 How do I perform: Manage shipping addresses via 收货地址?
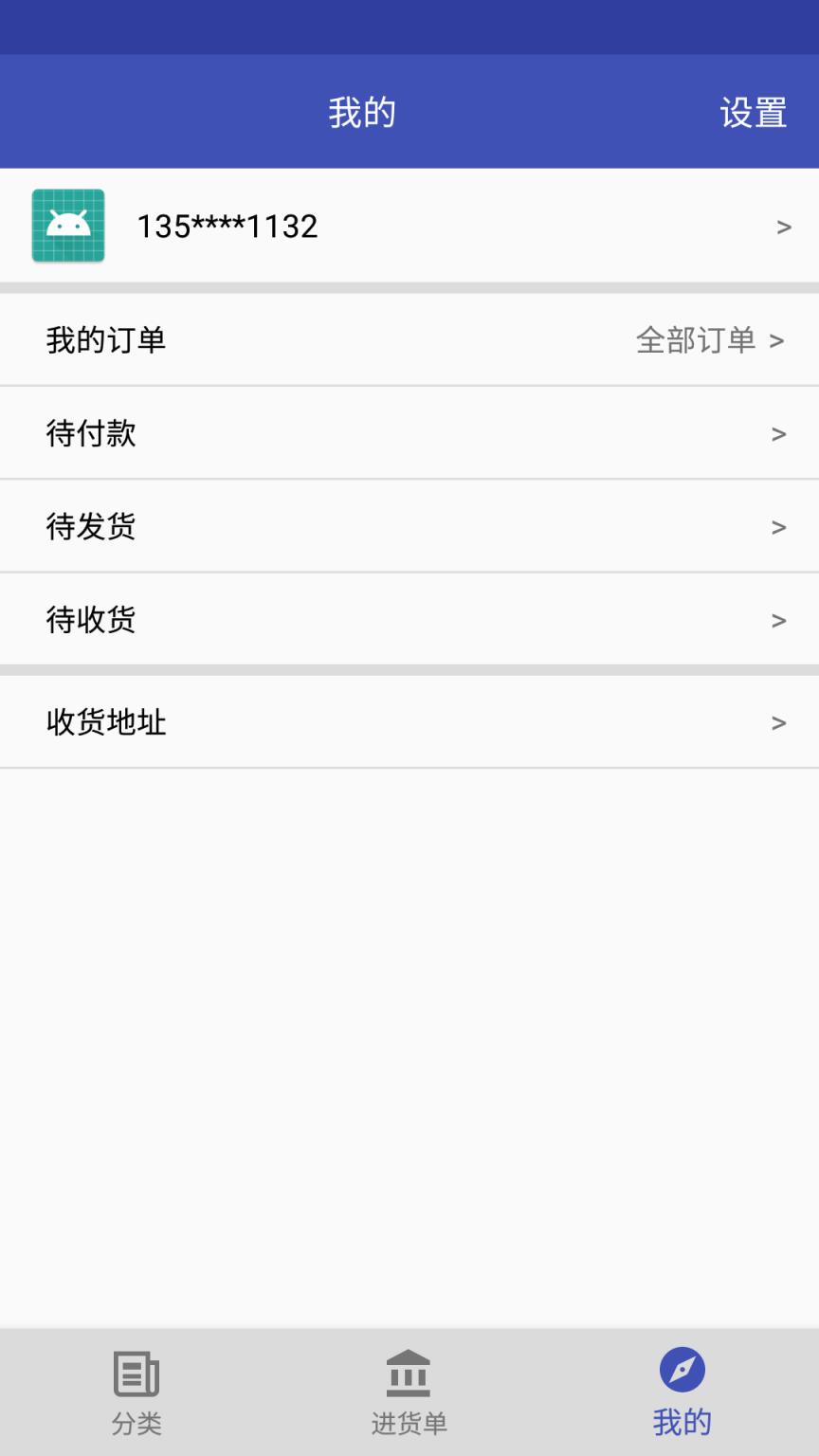click(107, 721)
